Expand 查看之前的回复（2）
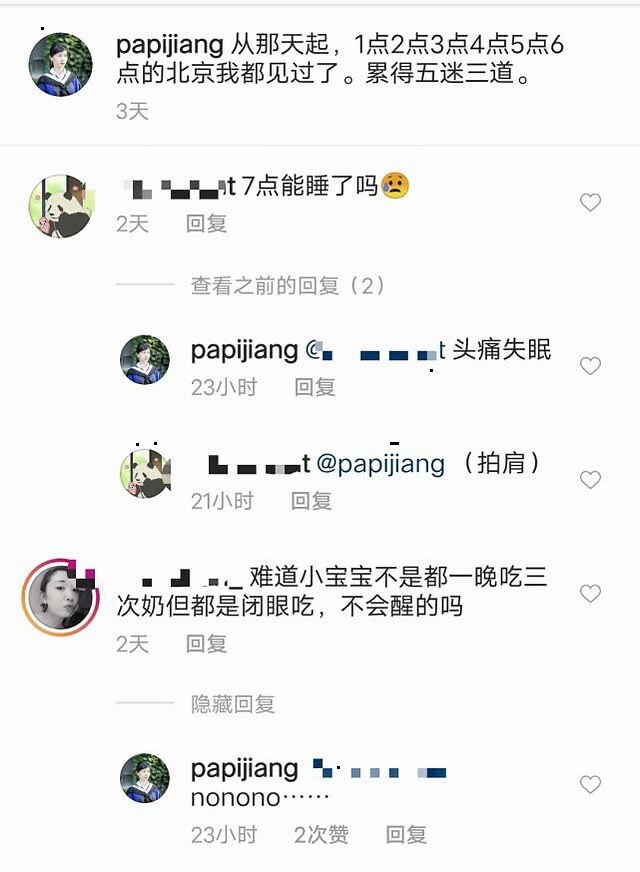The image size is (640, 872). click(288, 286)
